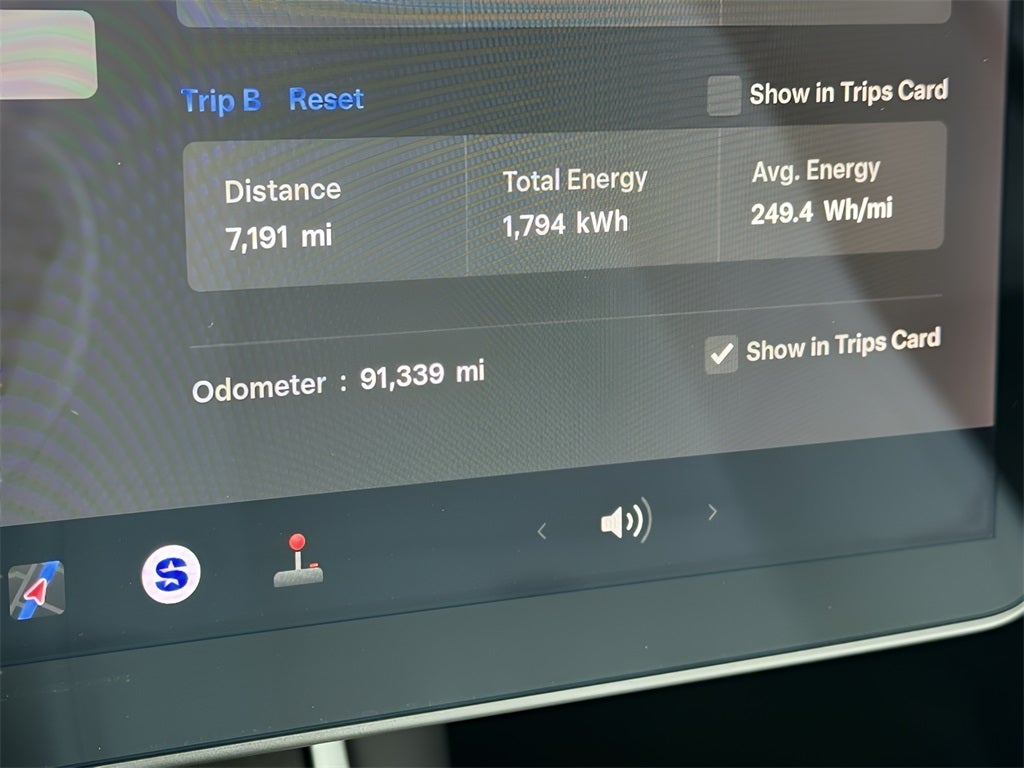
Task: Open the navigation map app
Action: pos(37,590)
